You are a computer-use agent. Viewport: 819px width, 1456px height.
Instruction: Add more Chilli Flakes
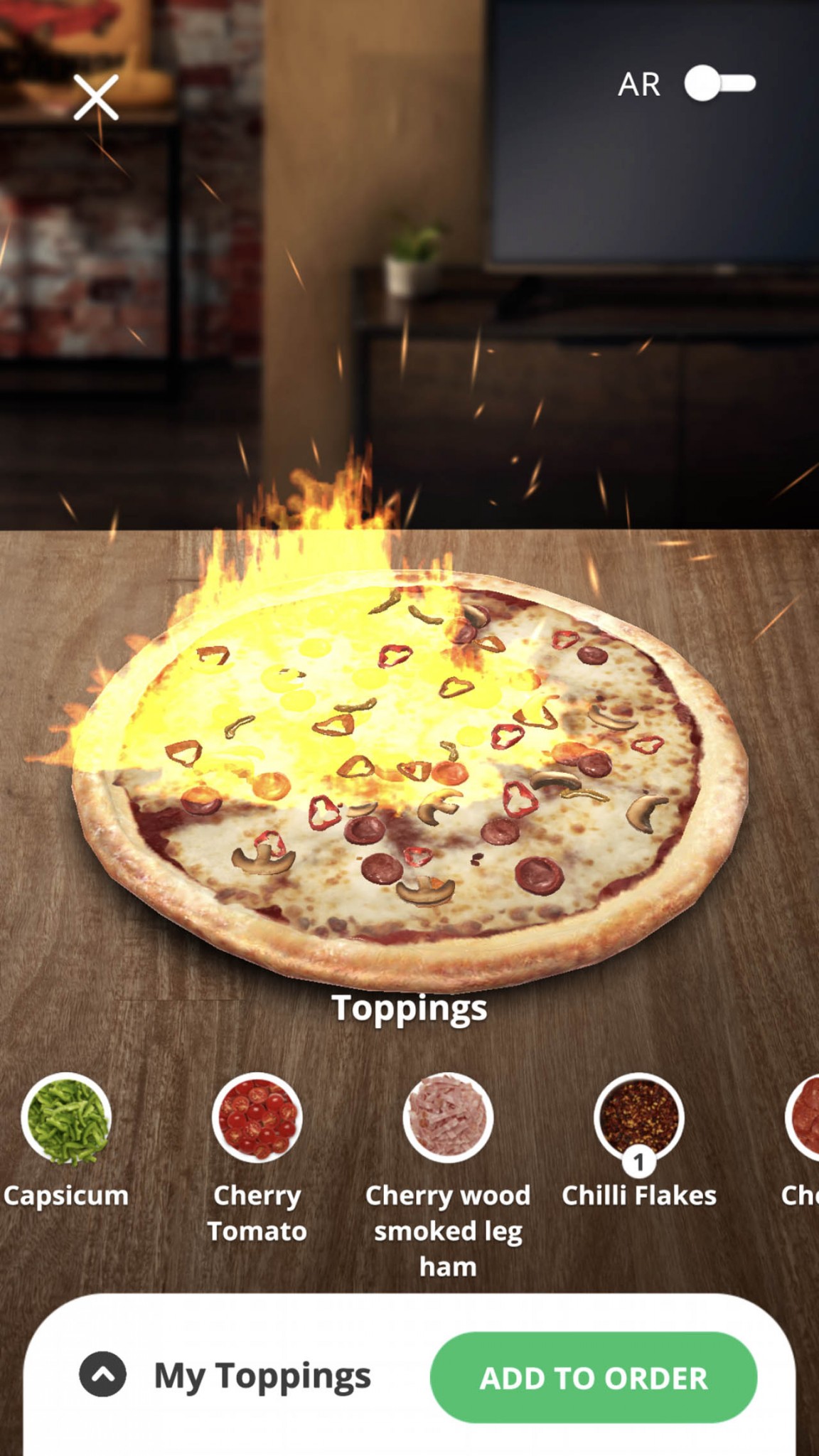[x=639, y=1118]
